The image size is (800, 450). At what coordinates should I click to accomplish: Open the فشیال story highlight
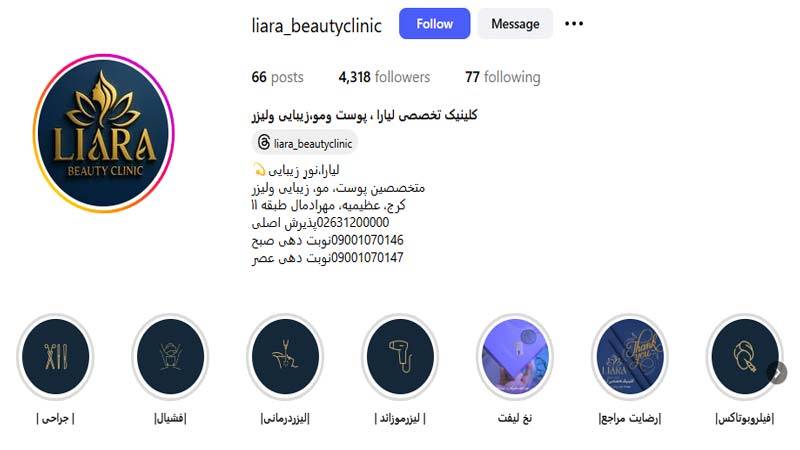[169, 357]
